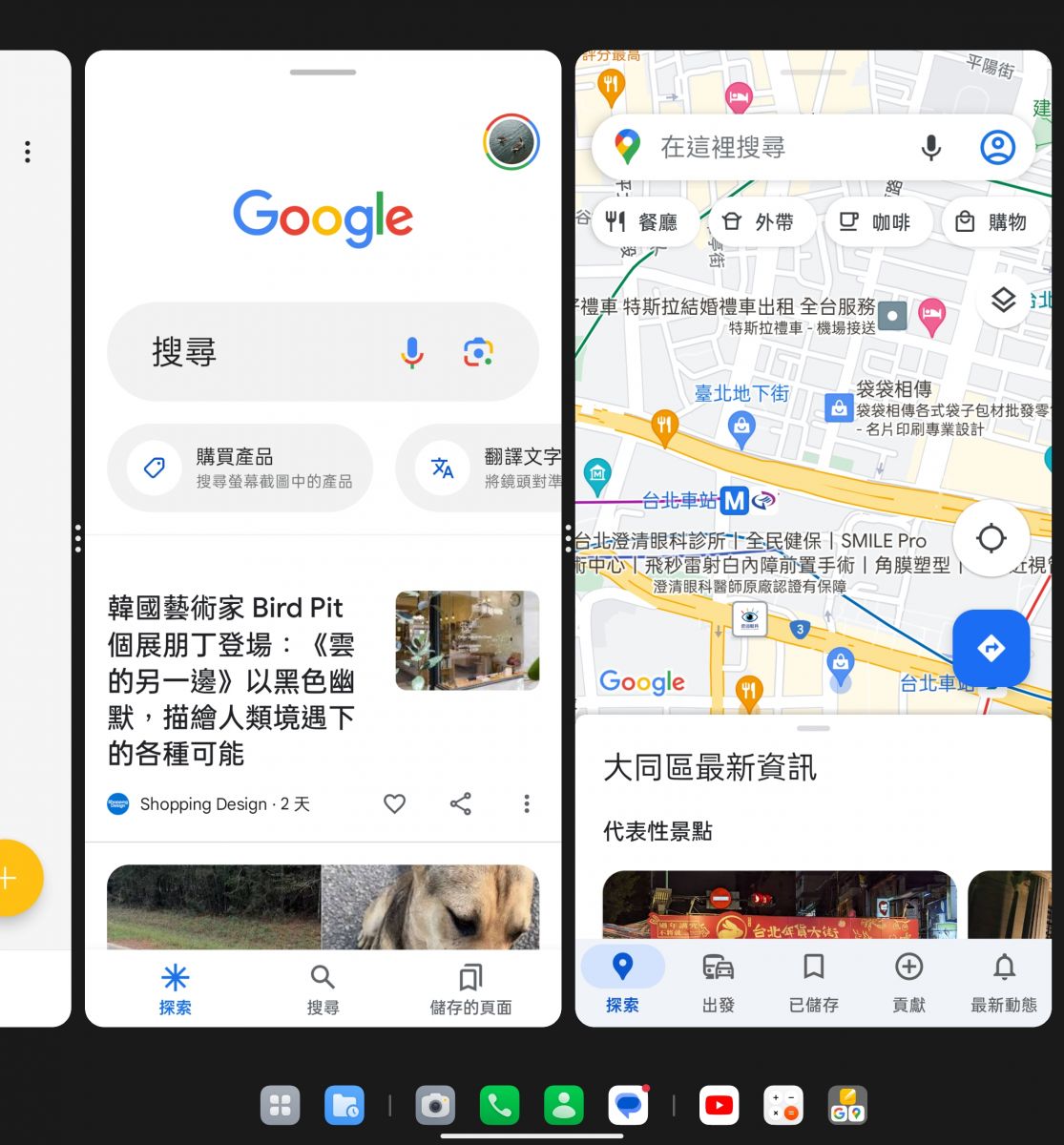The height and width of the screenshot is (1145, 1064).
Task: Filter map by 餐廳 chip
Action: point(642,222)
